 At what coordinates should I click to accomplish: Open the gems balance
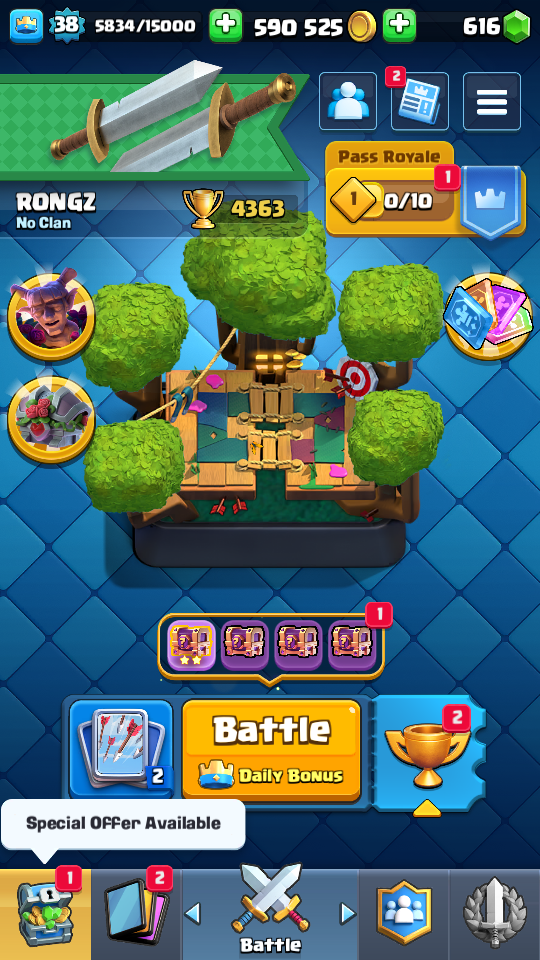coord(496,26)
